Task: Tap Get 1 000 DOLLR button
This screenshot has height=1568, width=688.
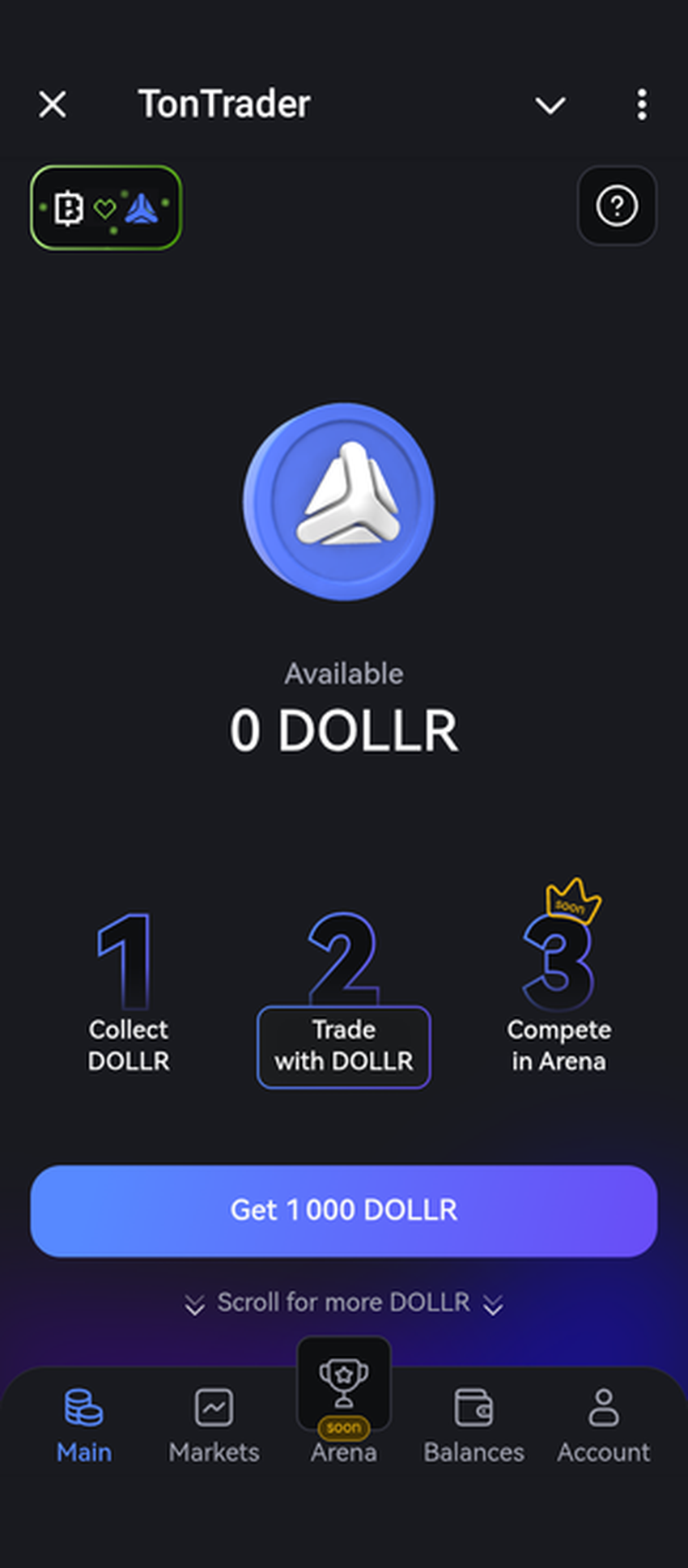Action: pyautogui.click(x=344, y=1210)
